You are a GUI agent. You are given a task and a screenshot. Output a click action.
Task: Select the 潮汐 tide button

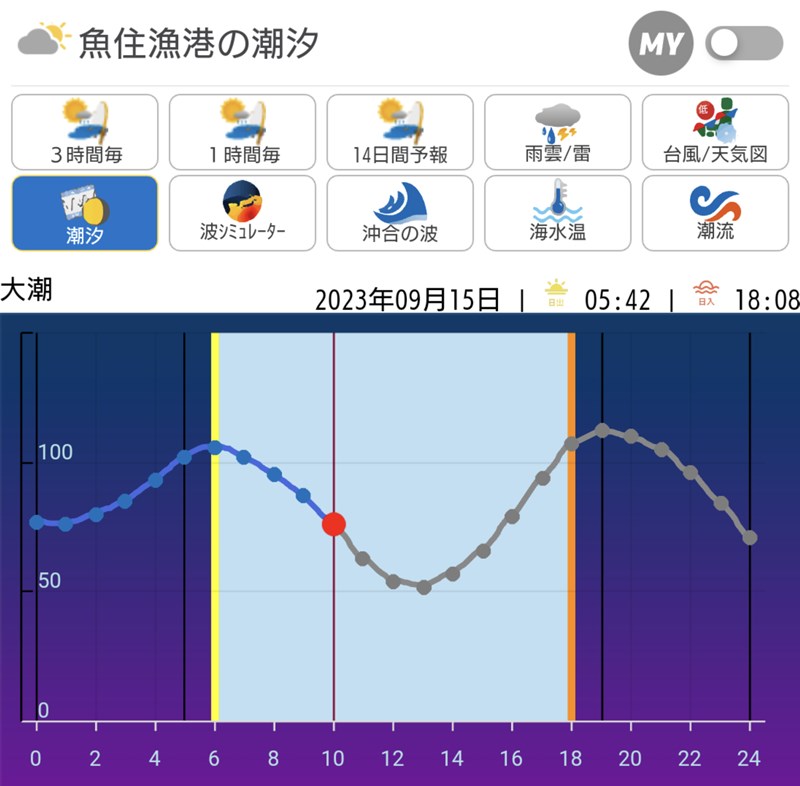coord(85,213)
